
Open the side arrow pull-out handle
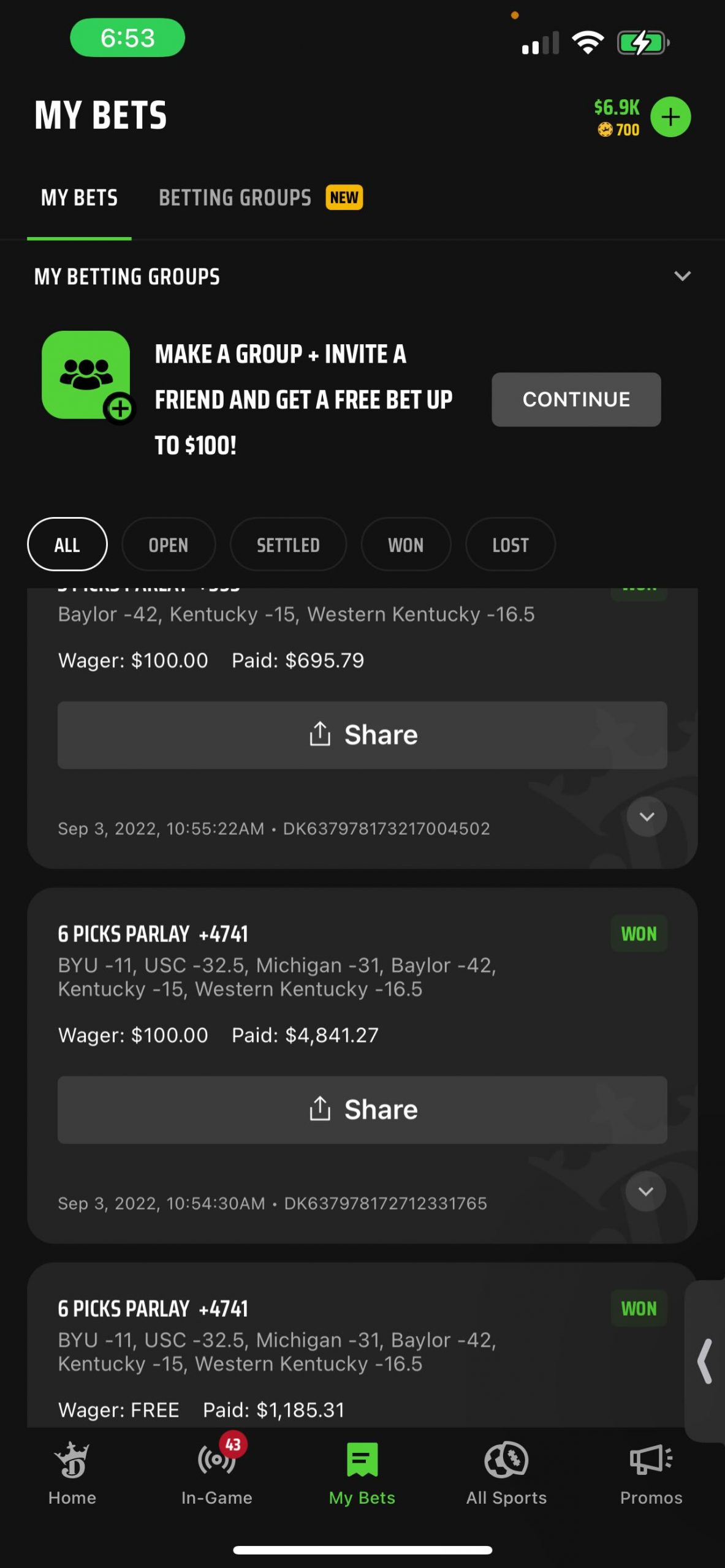pos(705,1361)
